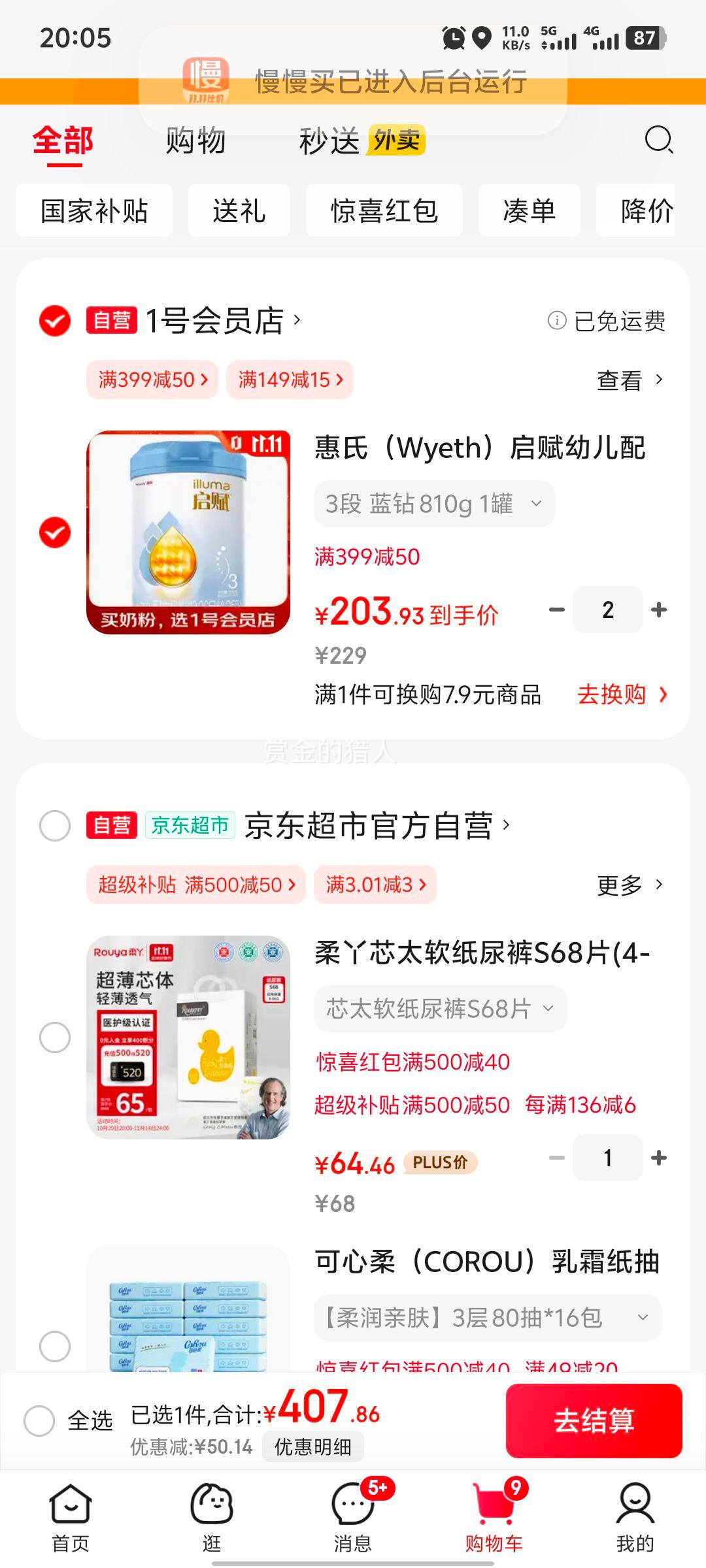Switch to the 秒送 外卖 tab
Image resolution: width=706 pixels, height=1568 pixels.
coord(361,140)
